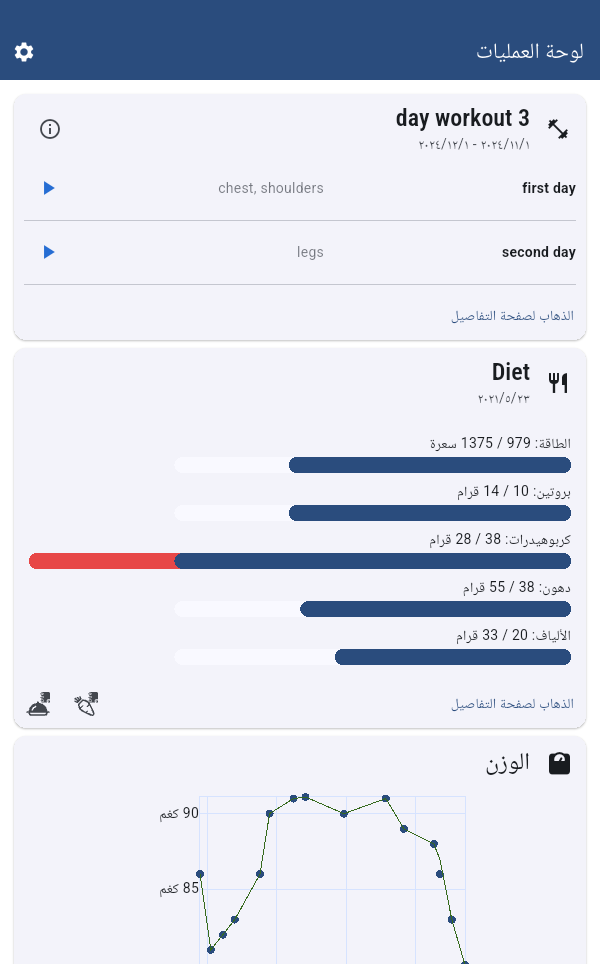Image resolution: width=600 pixels, height=964 pixels.
Task: Start the second day legs workout
Action: [x=49, y=252]
